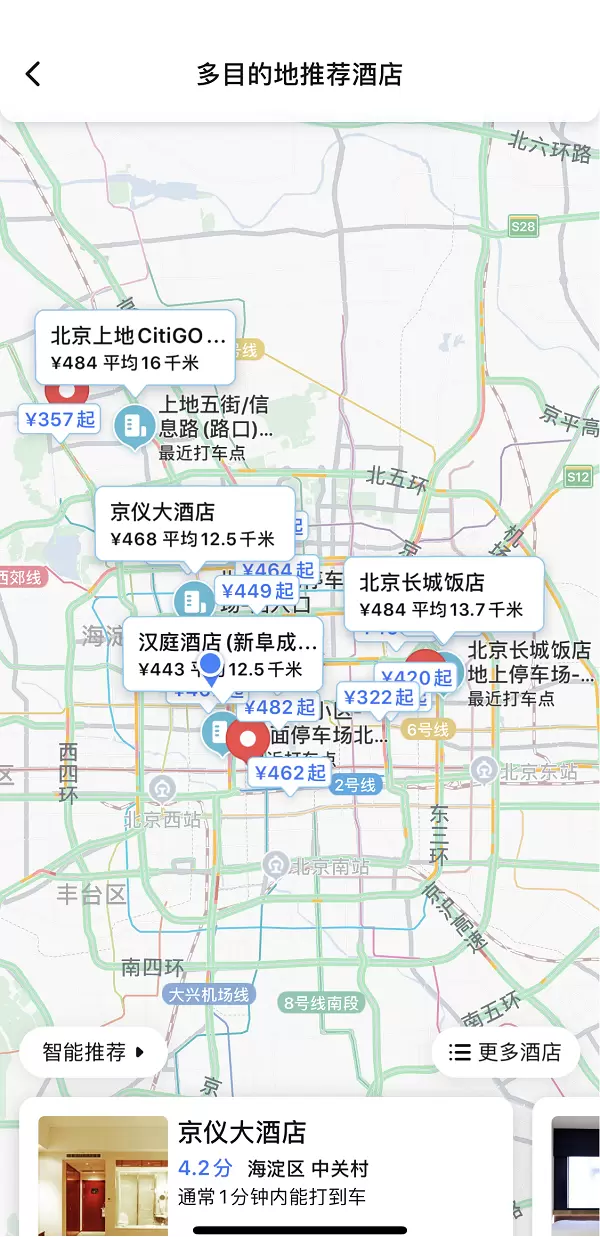This screenshot has height=1237, width=600.
Task: Tap the ¥462起 price marker
Action: click(290, 772)
